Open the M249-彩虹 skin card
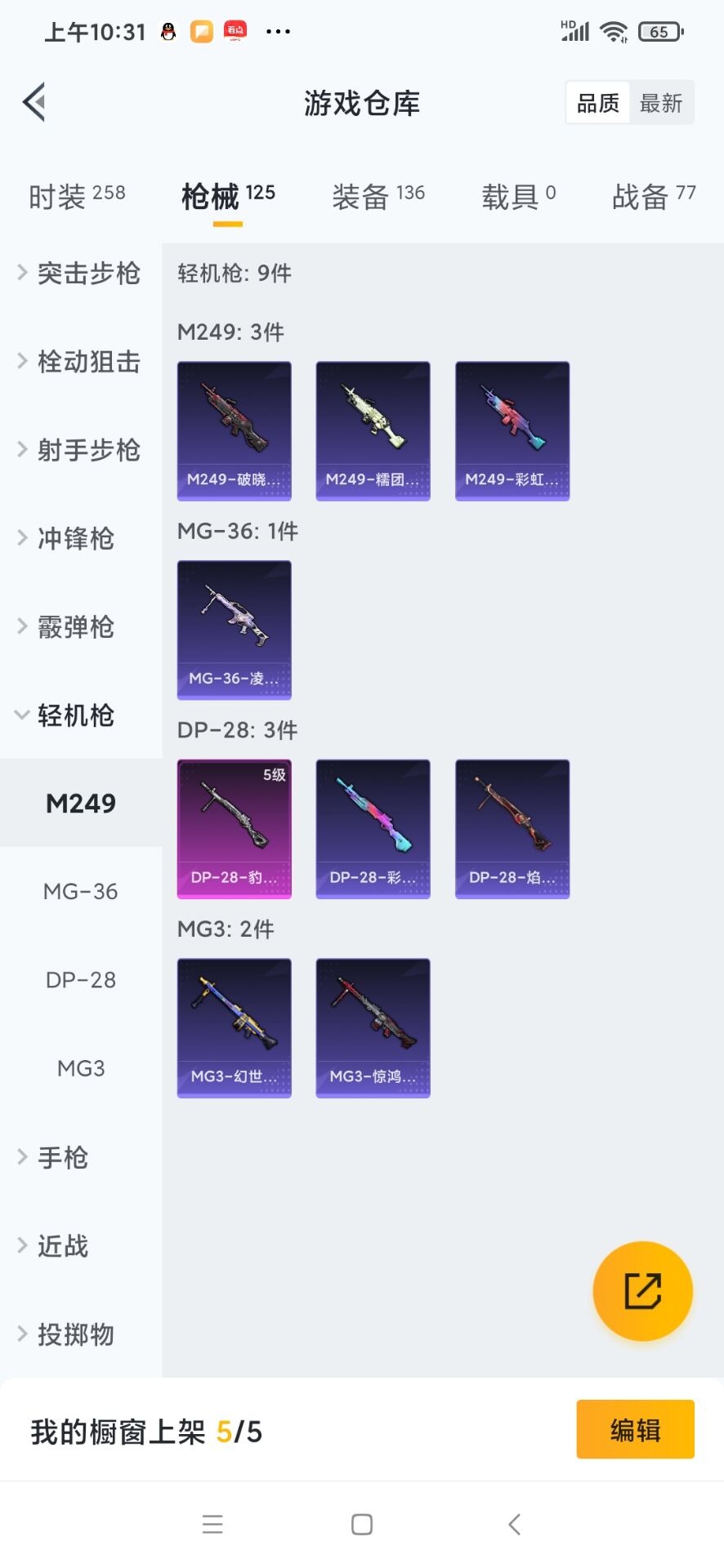The image size is (724, 1568). coord(512,430)
